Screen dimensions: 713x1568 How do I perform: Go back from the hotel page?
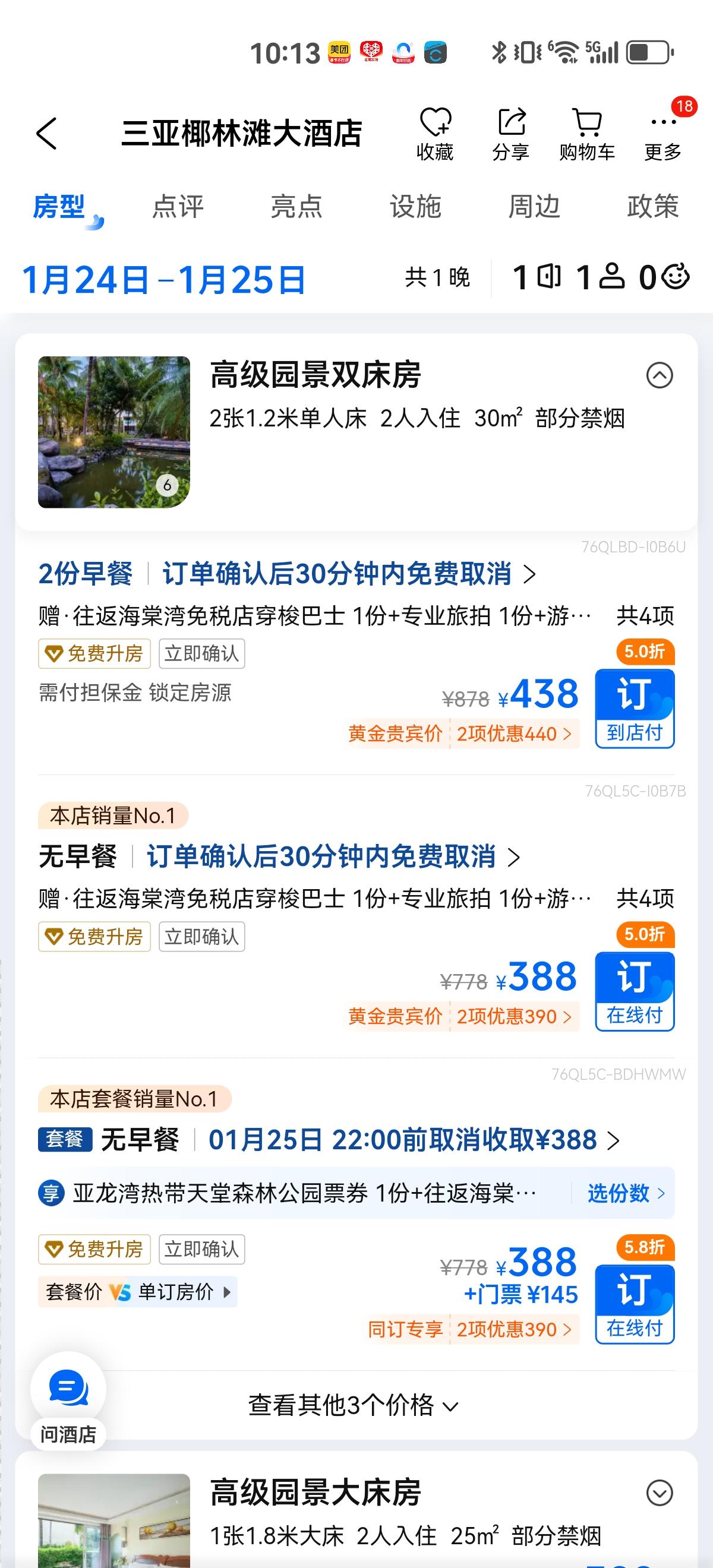coord(47,133)
